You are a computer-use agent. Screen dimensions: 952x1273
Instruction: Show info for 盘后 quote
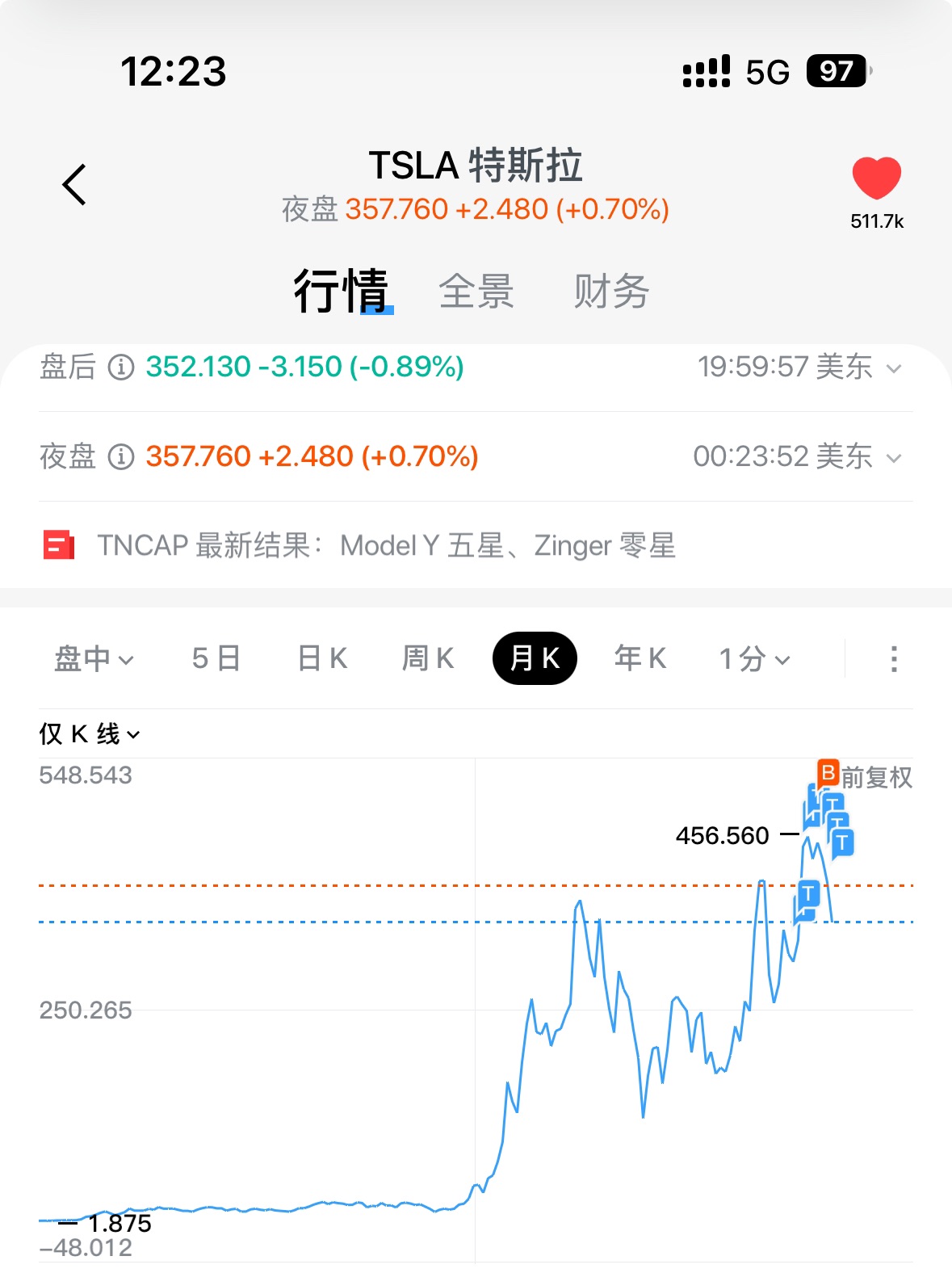click(x=121, y=368)
